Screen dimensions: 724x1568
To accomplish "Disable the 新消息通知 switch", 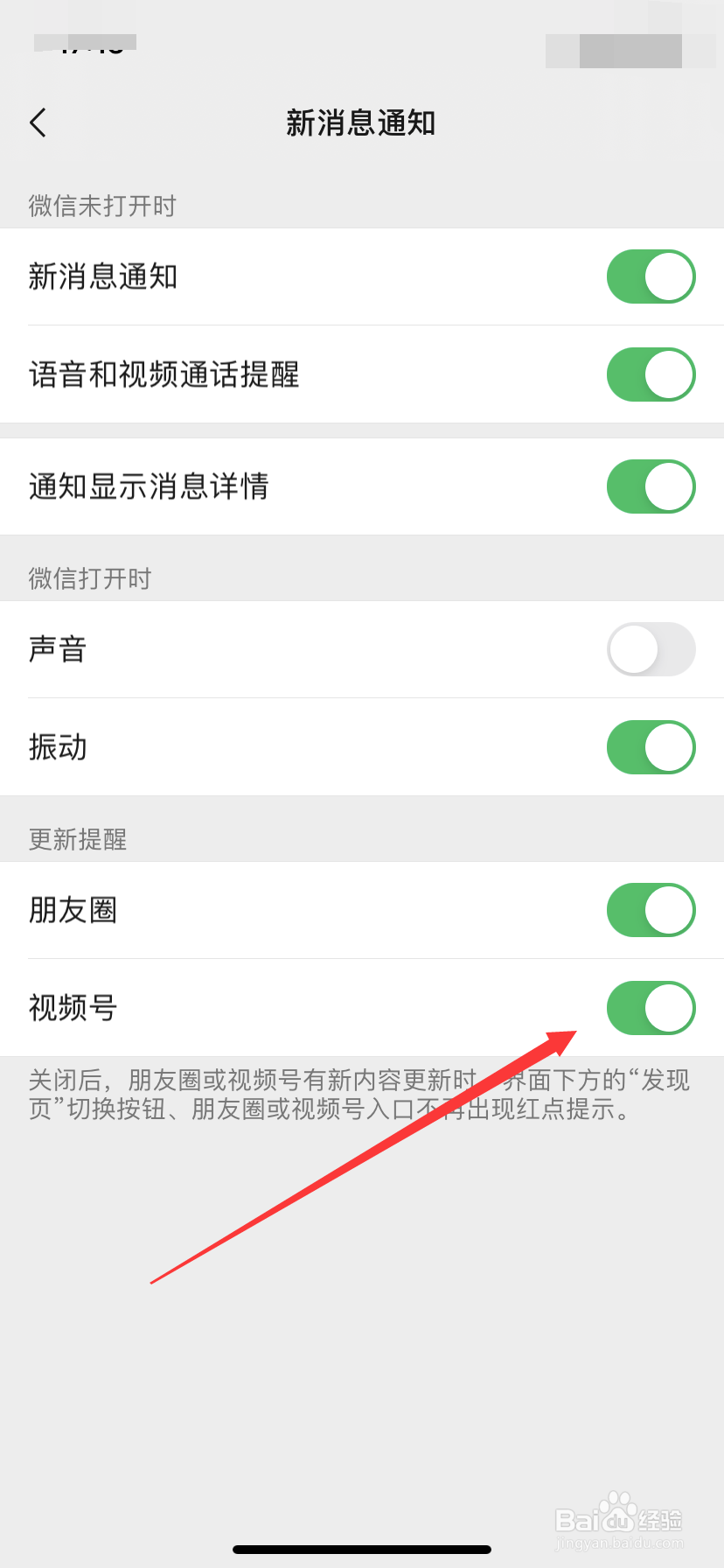I will [x=651, y=276].
